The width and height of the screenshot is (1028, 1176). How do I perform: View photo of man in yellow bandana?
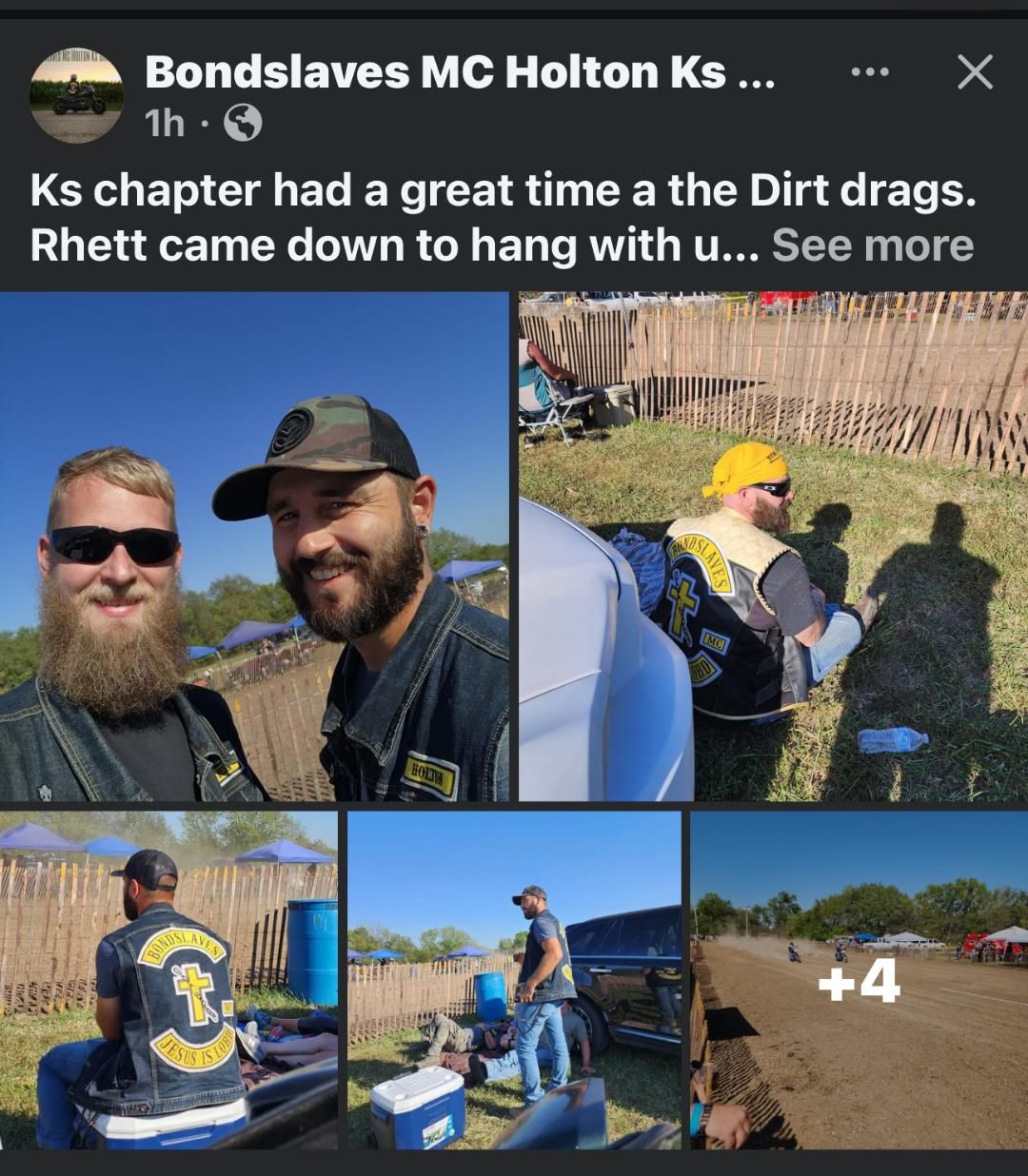click(x=773, y=547)
